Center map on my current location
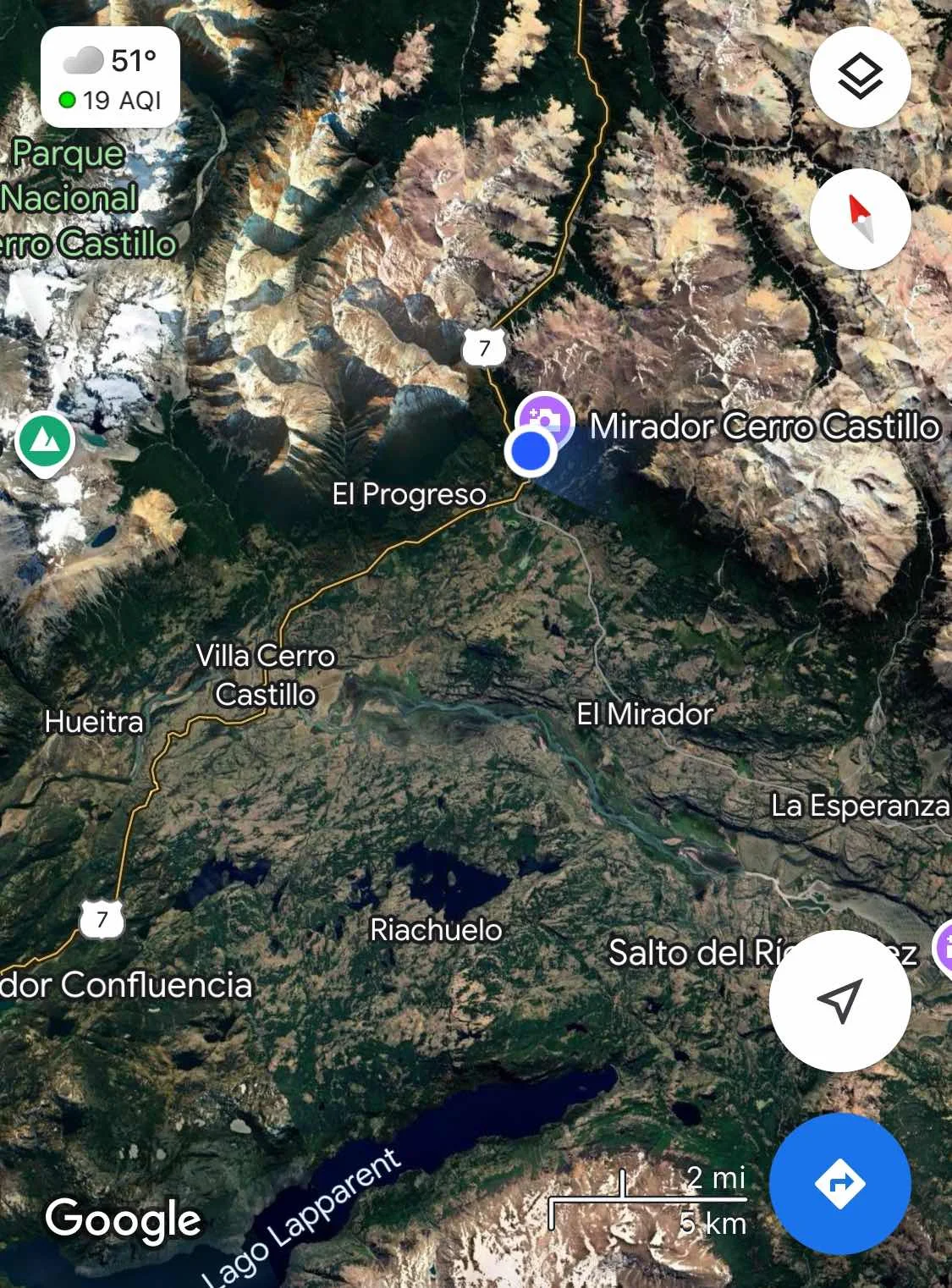Viewport: 952px width, 1288px height. pos(839,1000)
